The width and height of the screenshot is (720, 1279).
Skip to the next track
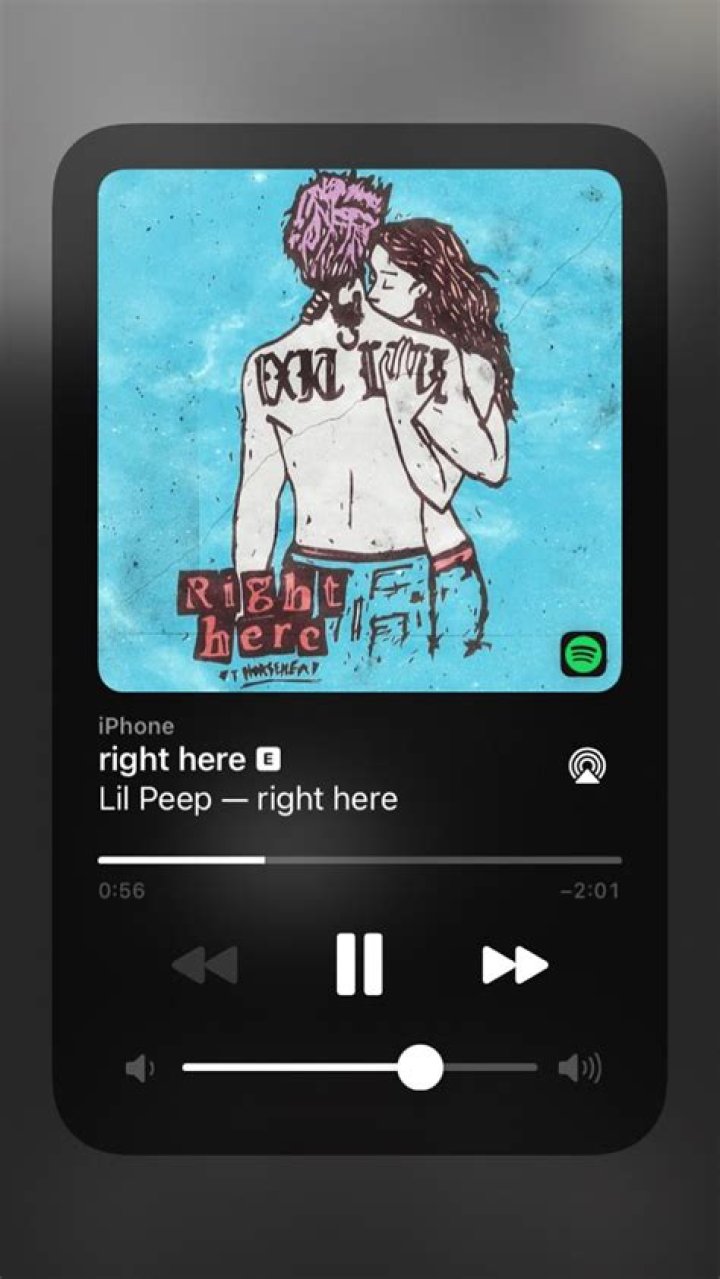pos(512,963)
